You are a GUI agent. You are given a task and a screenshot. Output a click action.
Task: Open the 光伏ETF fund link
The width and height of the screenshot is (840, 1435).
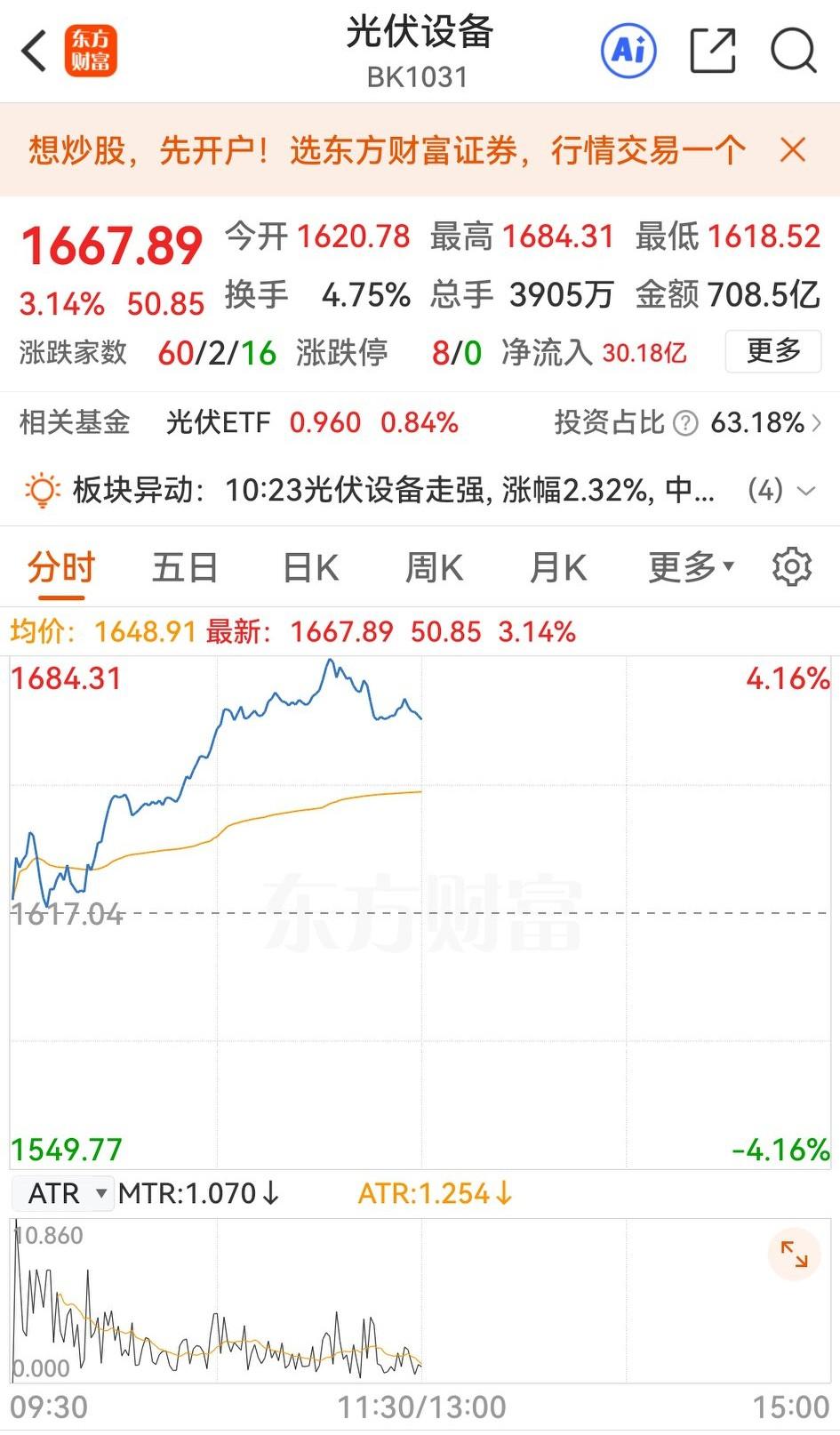tap(220, 424)
